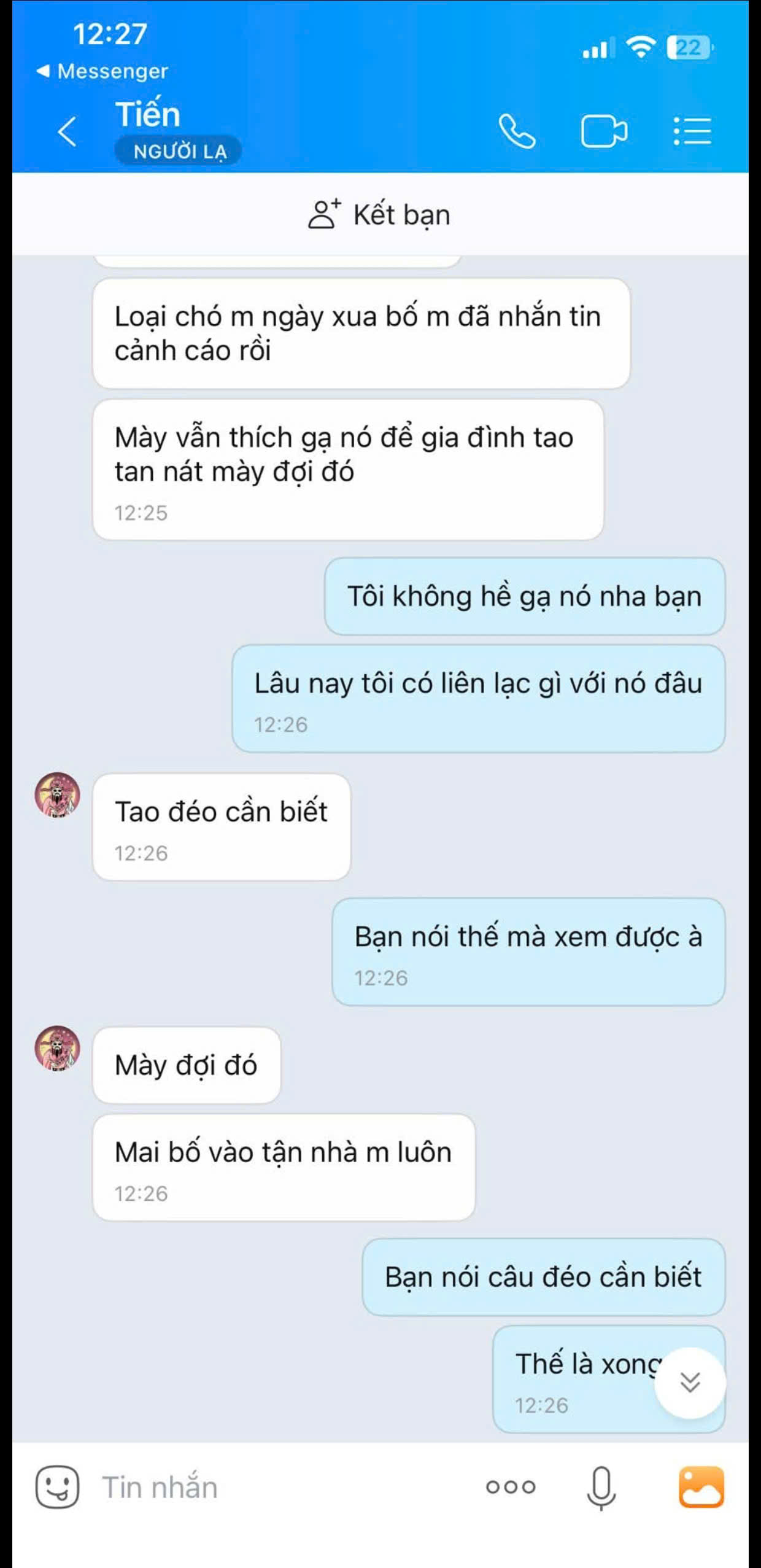Viewport: 761px width, 1568px height.
Task: Open the conversation options menu
Action: coord(692,131)
